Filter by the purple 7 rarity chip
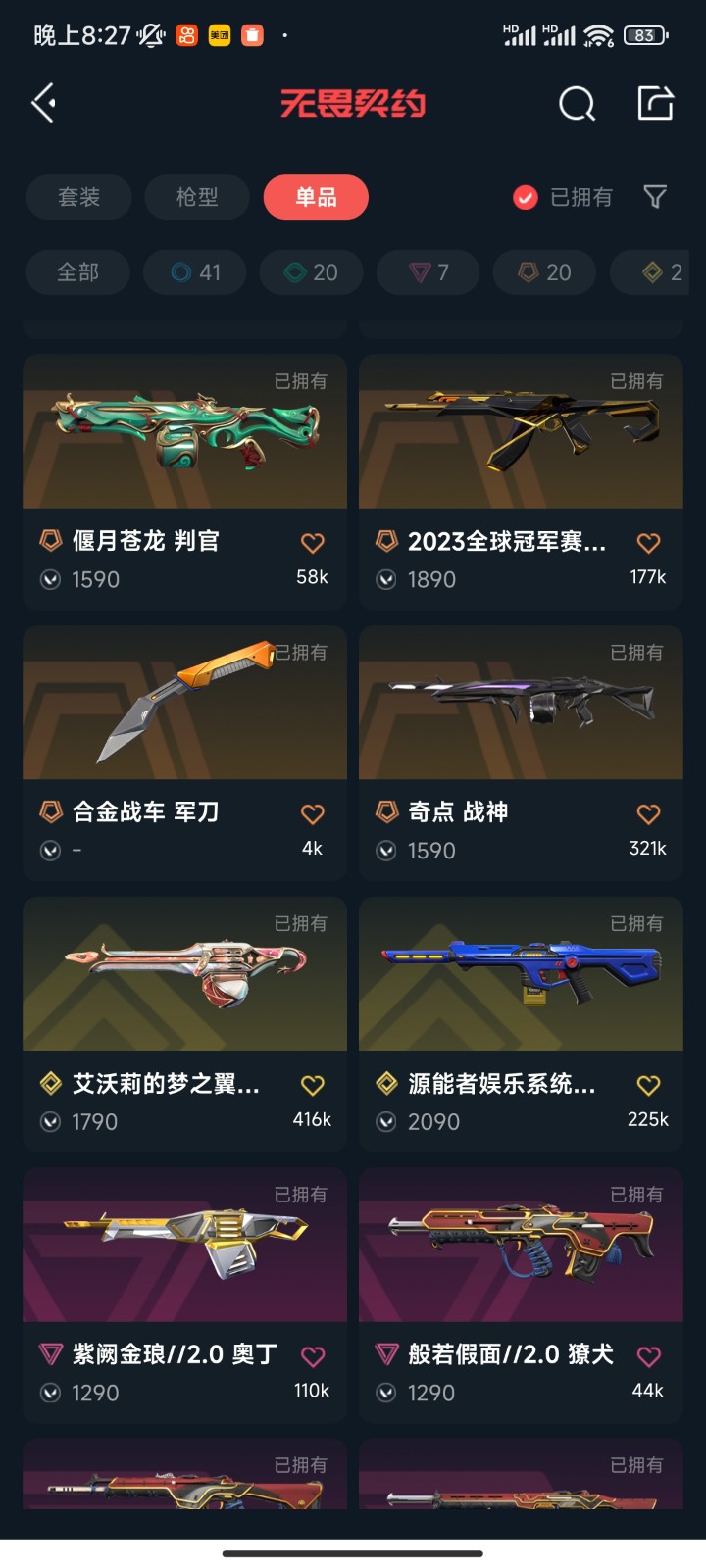The width and height of the screenshot is (706, 1568). tap(429, 272)
